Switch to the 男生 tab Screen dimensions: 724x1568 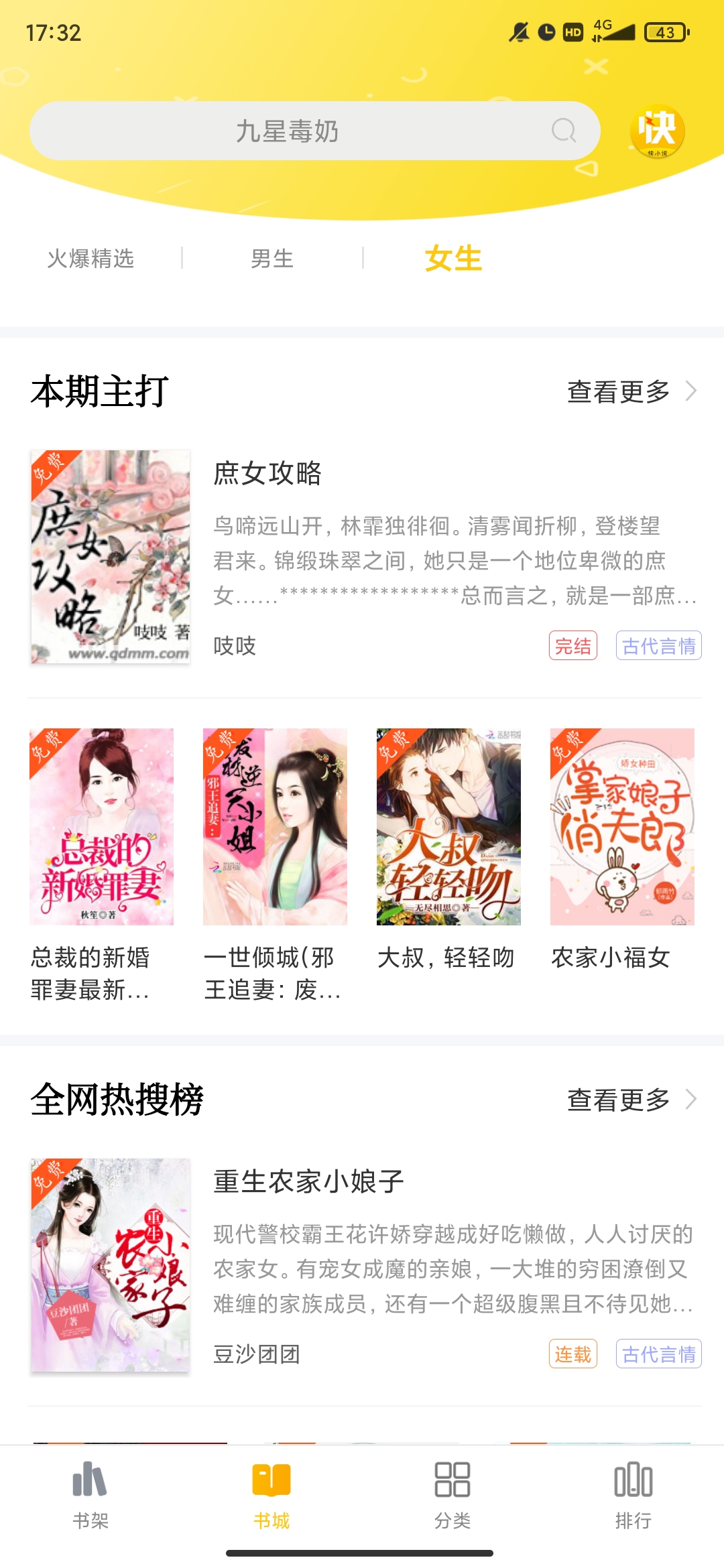click(x=271, y=259)
